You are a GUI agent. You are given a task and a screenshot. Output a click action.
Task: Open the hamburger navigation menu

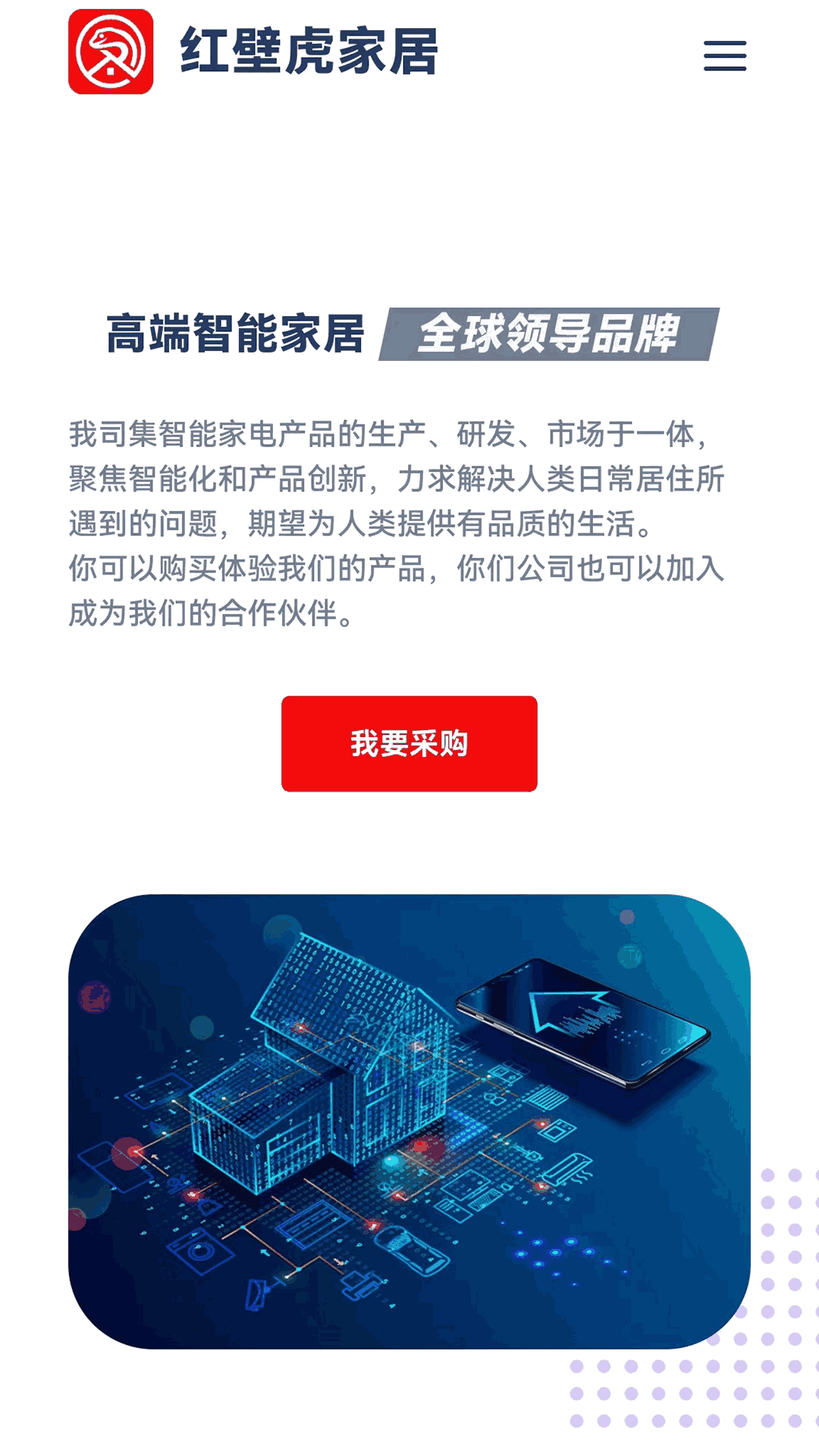click(x=724, y=55)
